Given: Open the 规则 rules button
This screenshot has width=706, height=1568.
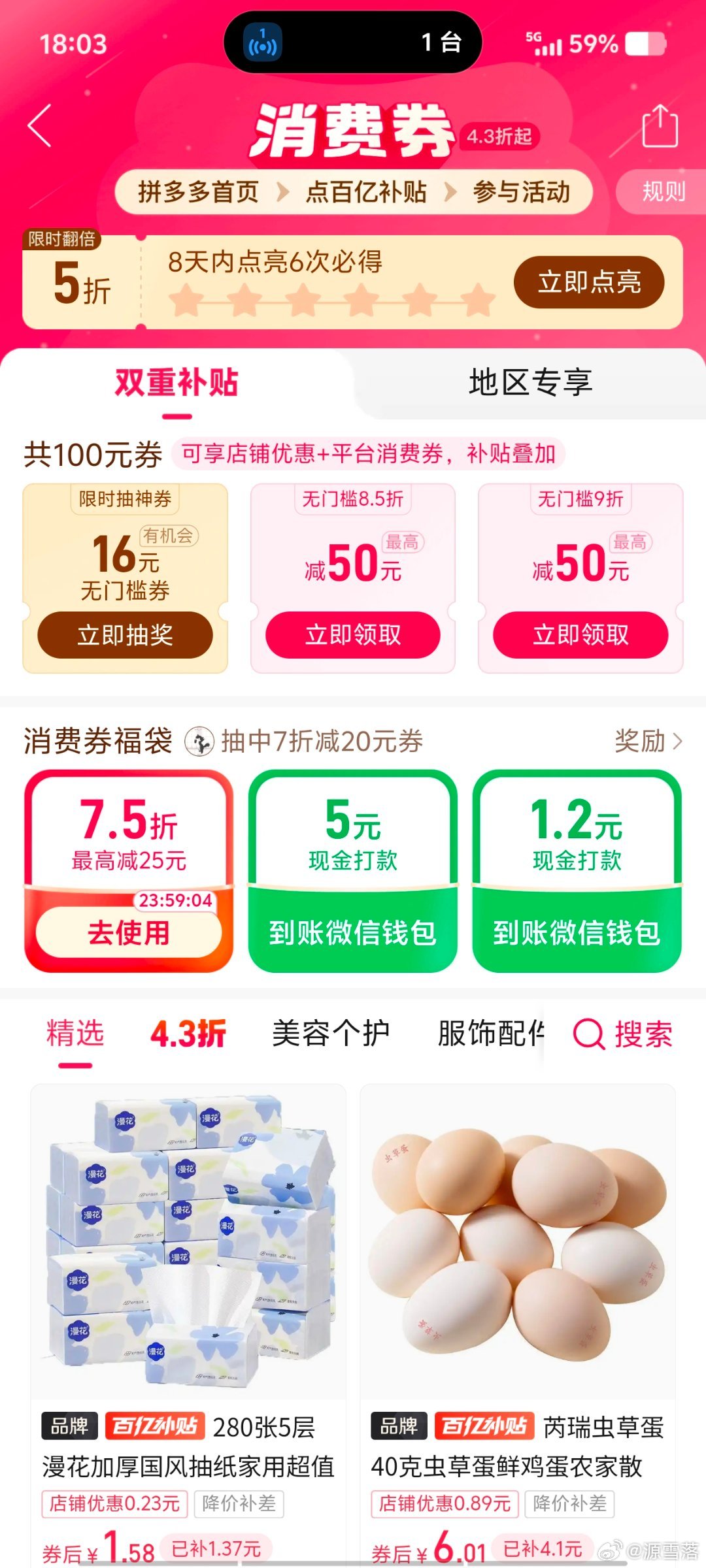Looking at the screenshot, I should click(663, 191).
